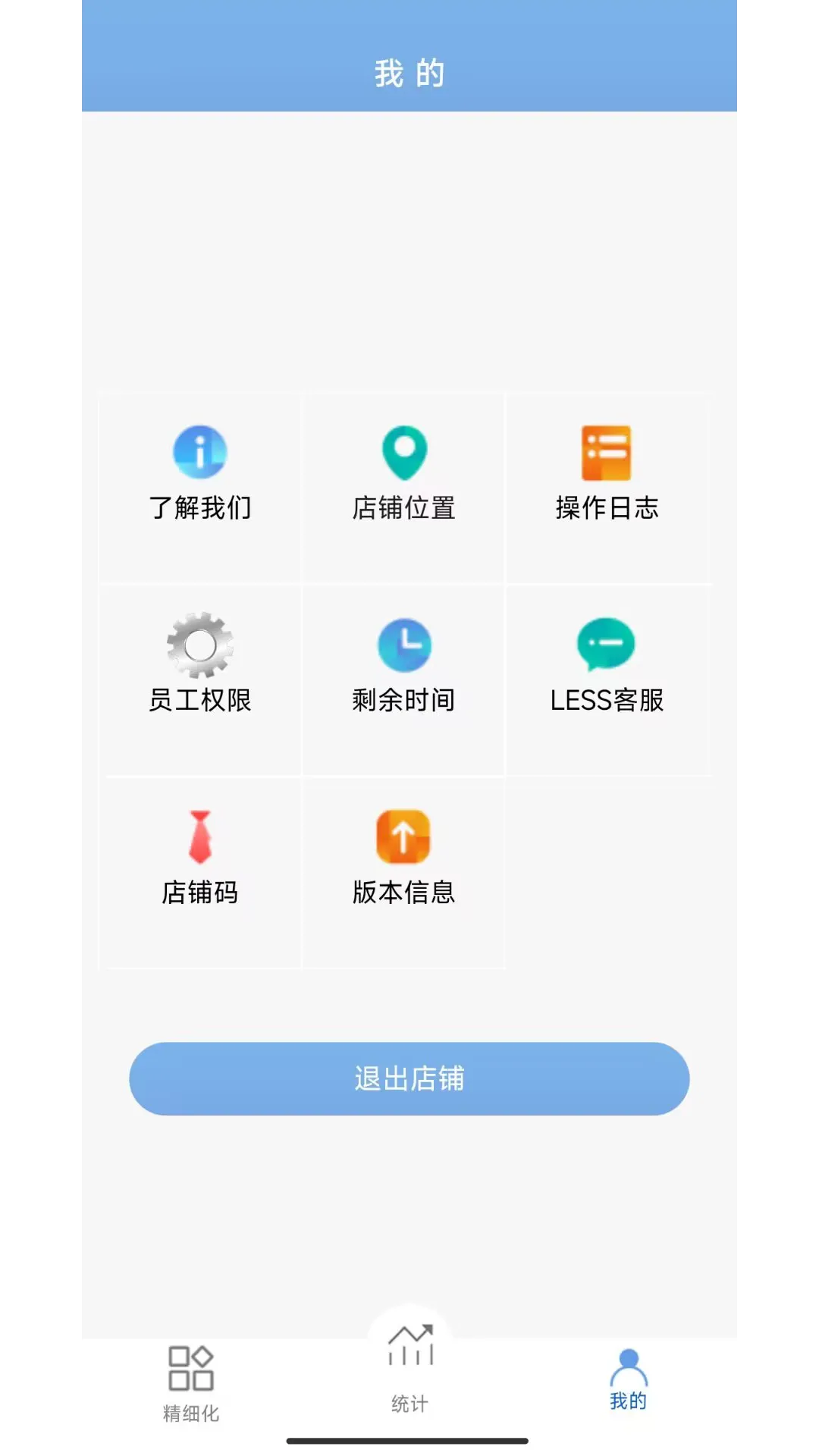819x1456 pixels.
Task: Open the 我的 profile icon
Action: point(628,1374)
